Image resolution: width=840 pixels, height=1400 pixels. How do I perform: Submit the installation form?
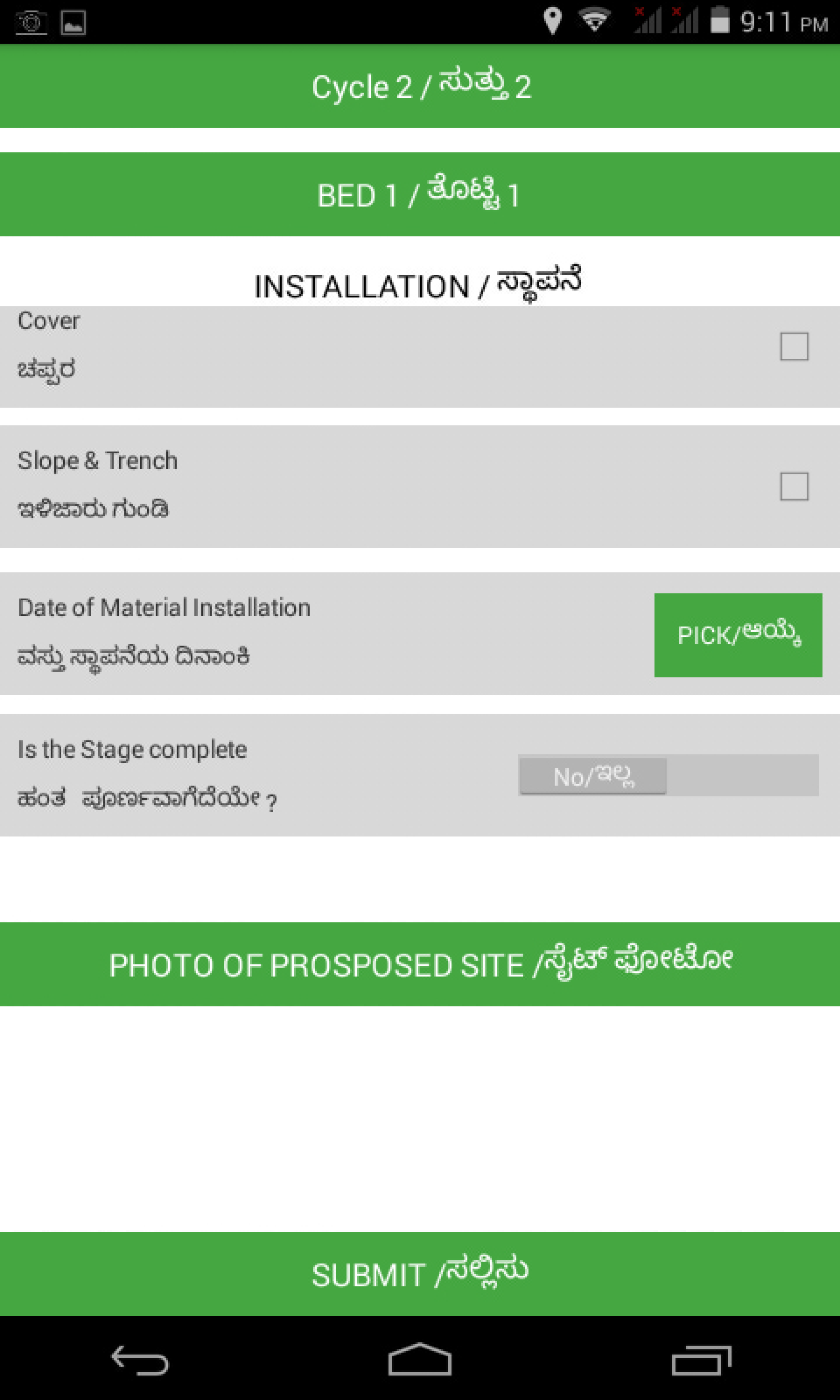click(420, 1274)
